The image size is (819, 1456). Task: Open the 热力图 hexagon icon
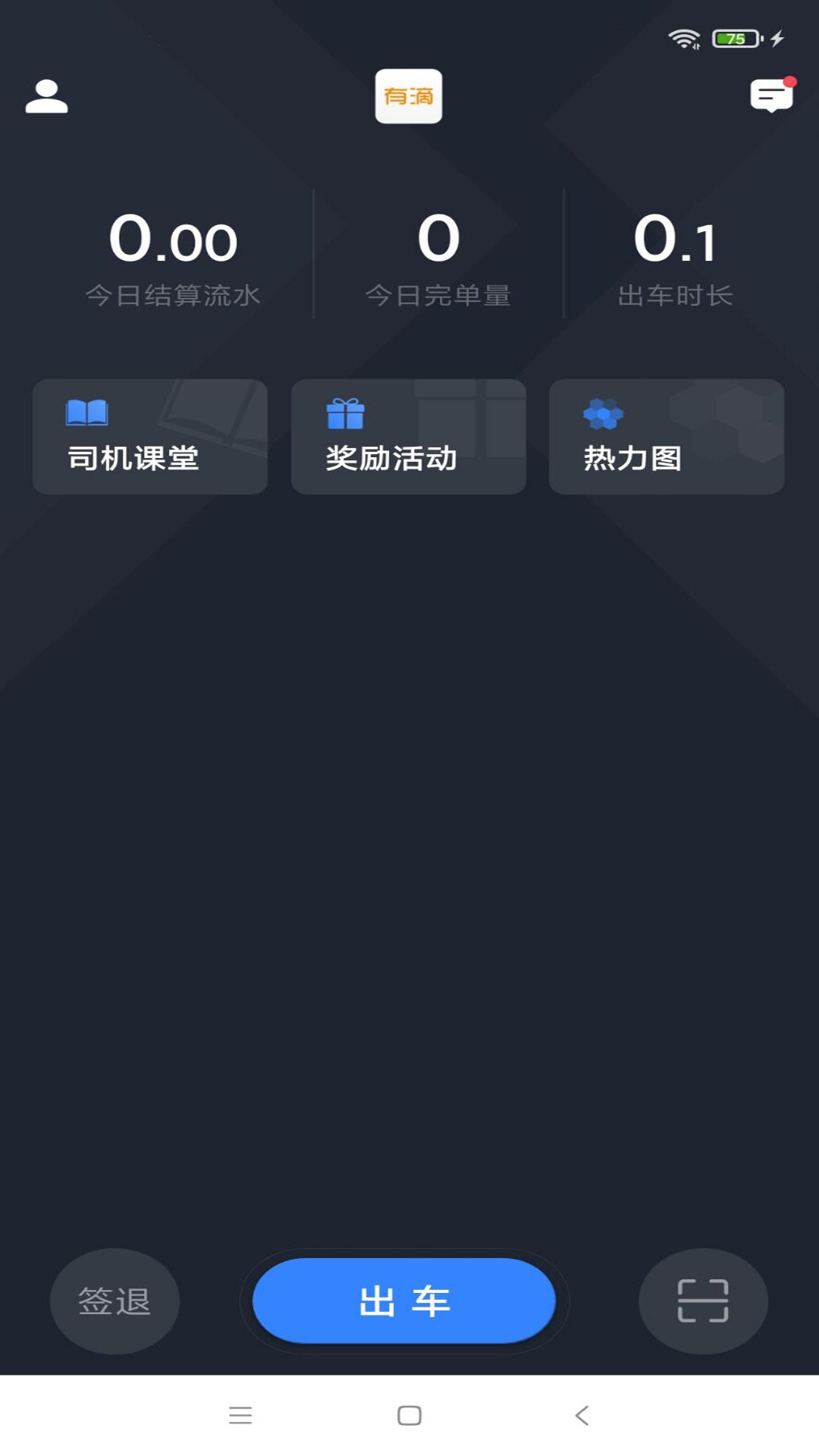(601, 413)
